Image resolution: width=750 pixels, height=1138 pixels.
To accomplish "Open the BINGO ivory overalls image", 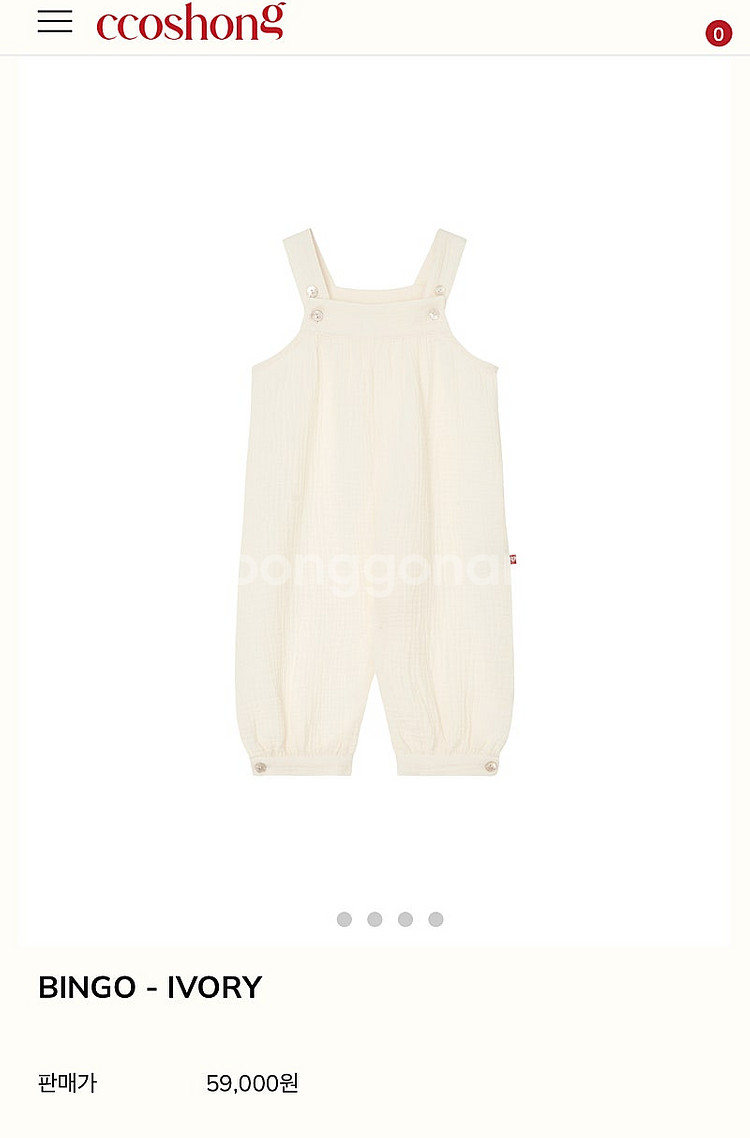I will pos(375,502).
